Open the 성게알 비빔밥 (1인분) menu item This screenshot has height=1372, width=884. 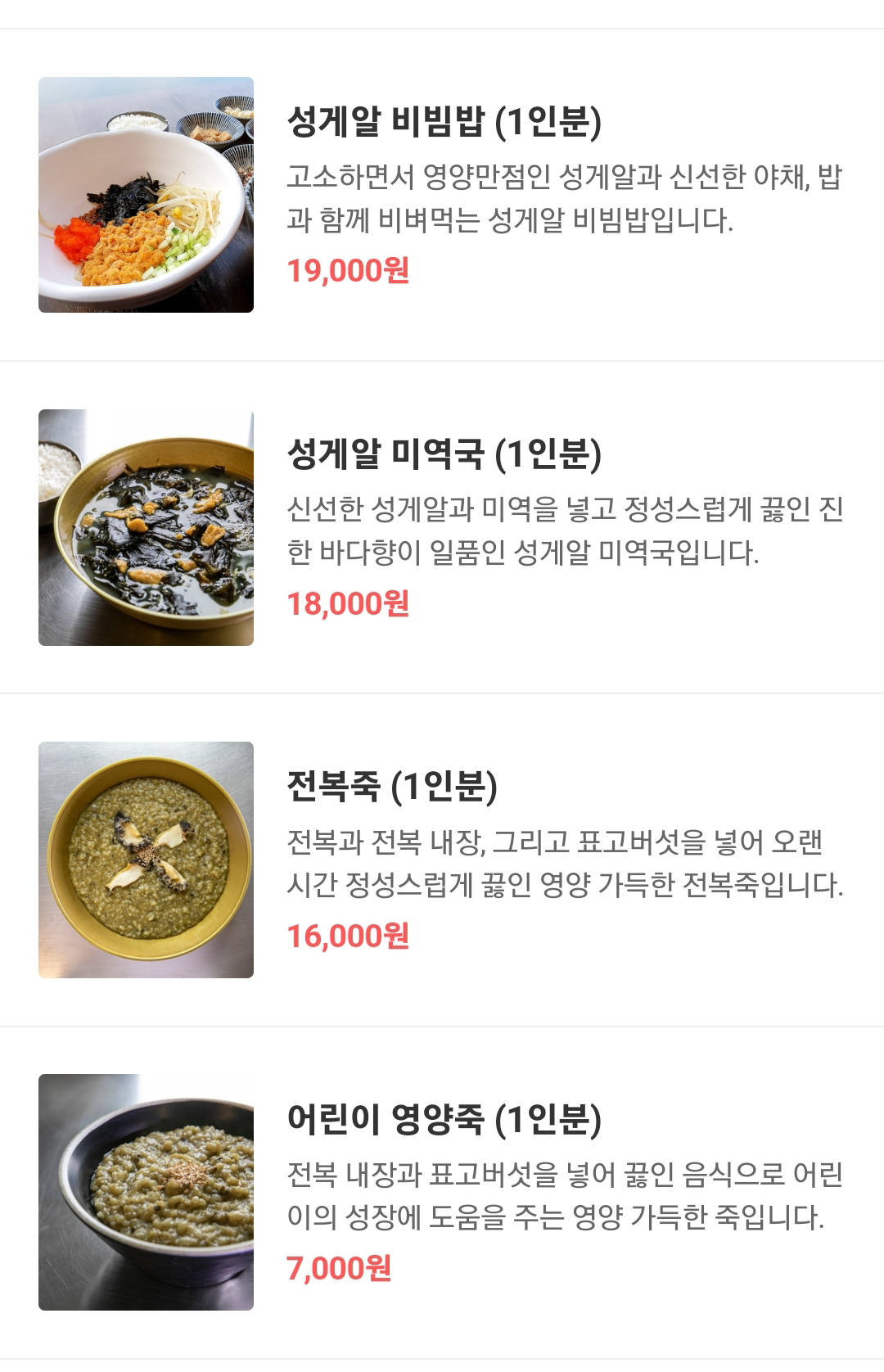pos(444,122)
